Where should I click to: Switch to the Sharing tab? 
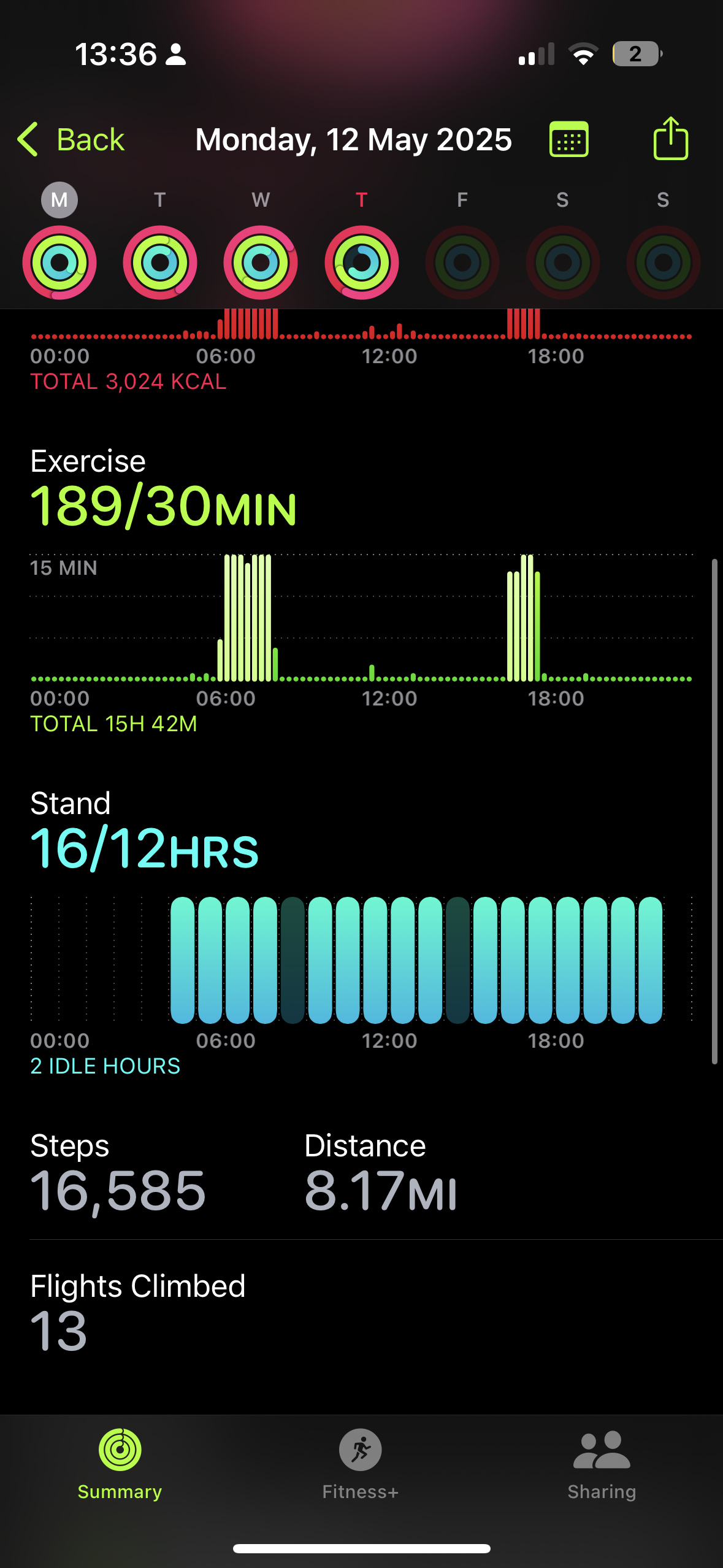click(x=602, y=1464)
